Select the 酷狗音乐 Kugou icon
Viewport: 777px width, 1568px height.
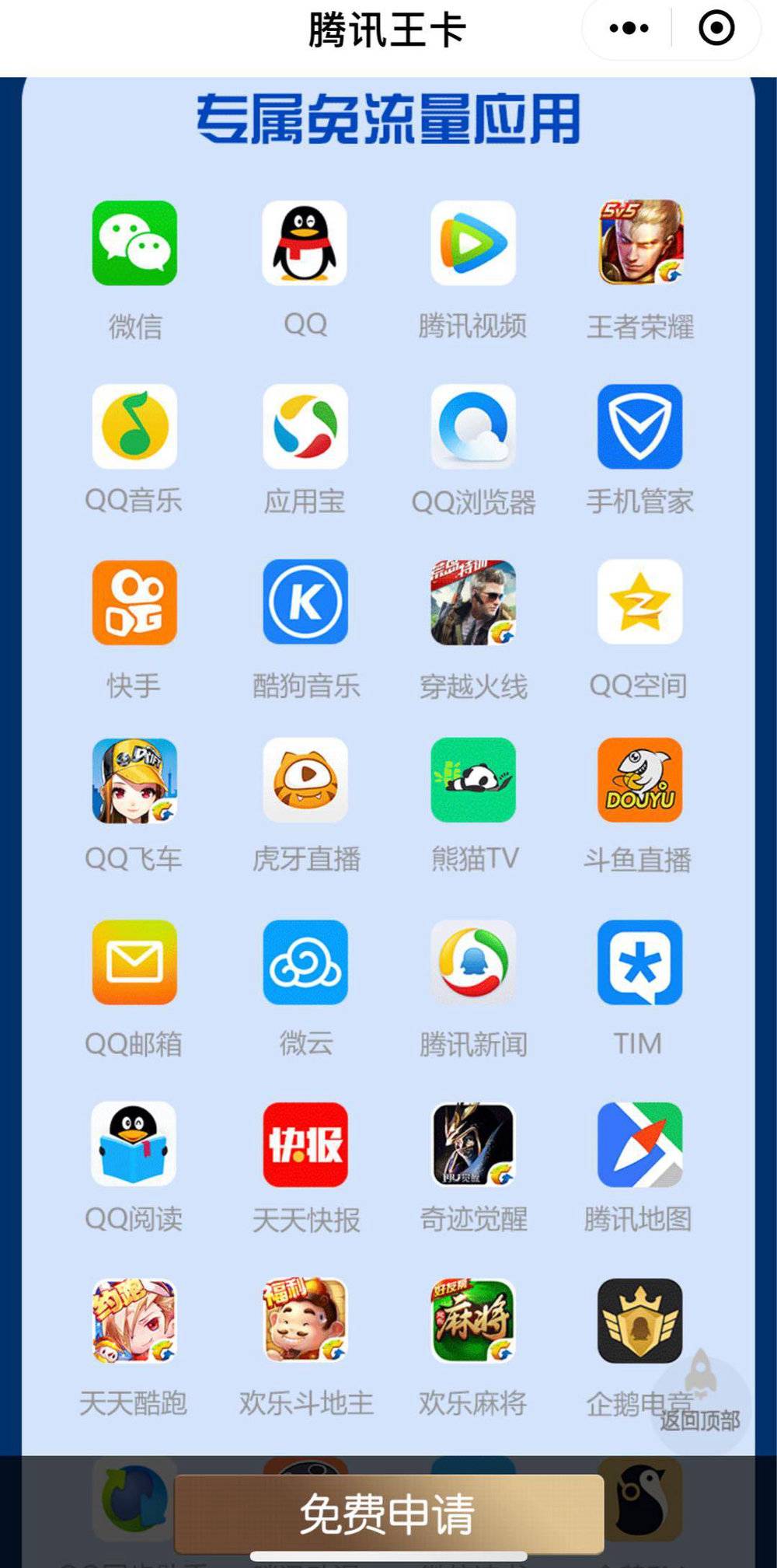point(301,604)
